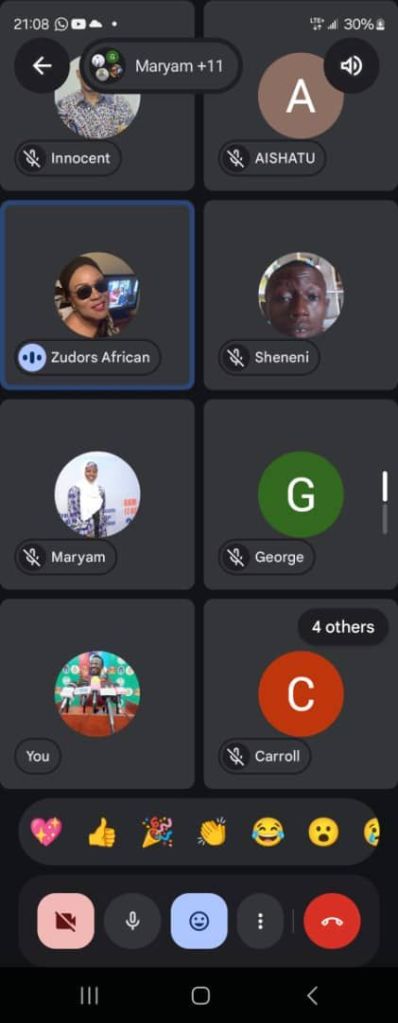Screen dimensions: 398x1023
Task: Select AISHATU's participant tile
Action: (301, 95)
